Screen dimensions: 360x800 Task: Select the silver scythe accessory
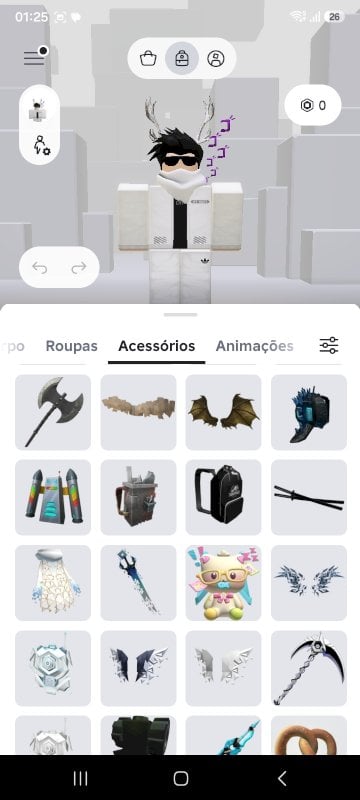point(309,668)
